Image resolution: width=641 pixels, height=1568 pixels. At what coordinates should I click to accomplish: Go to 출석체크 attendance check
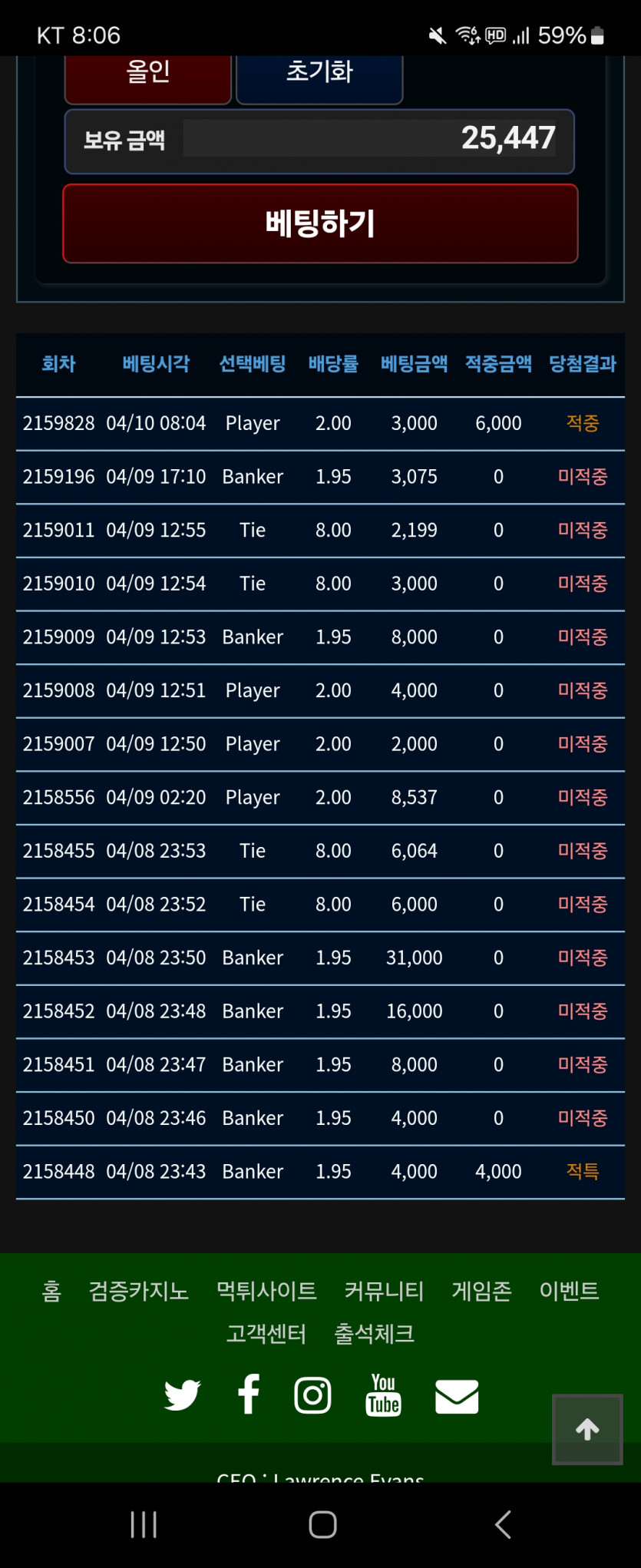pyautogui.click(x=374, y=1334)
